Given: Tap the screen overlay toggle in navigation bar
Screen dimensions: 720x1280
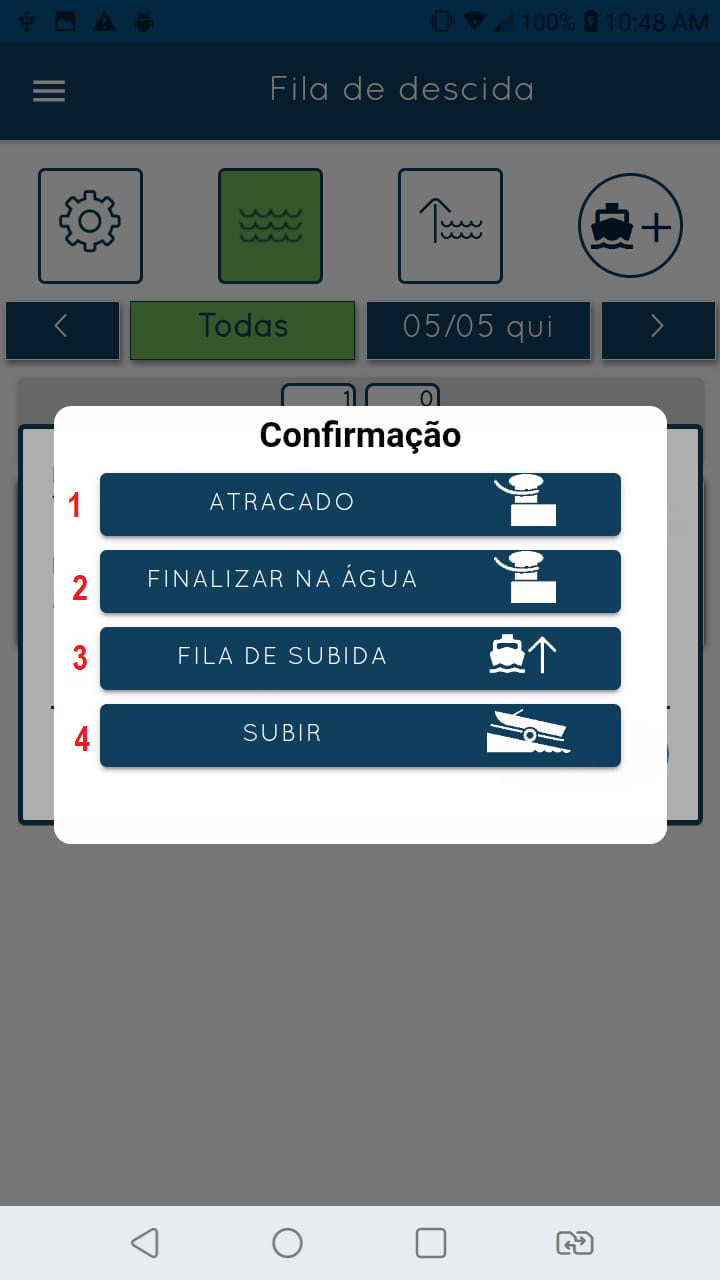Looking at the screenshot, I should click(573, 1243).
